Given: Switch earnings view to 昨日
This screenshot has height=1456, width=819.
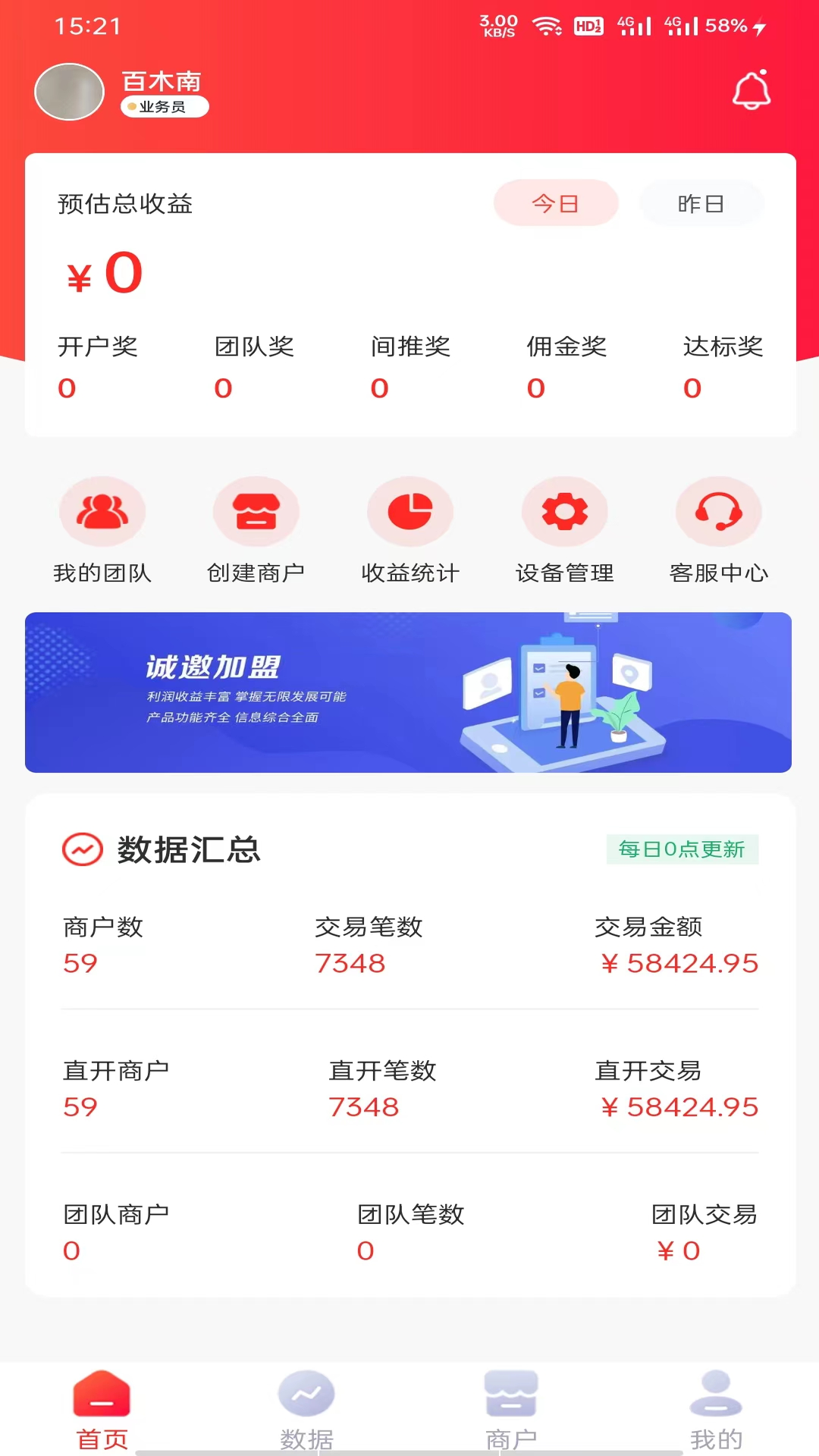Looking at the screenshot, I should 701,202.
